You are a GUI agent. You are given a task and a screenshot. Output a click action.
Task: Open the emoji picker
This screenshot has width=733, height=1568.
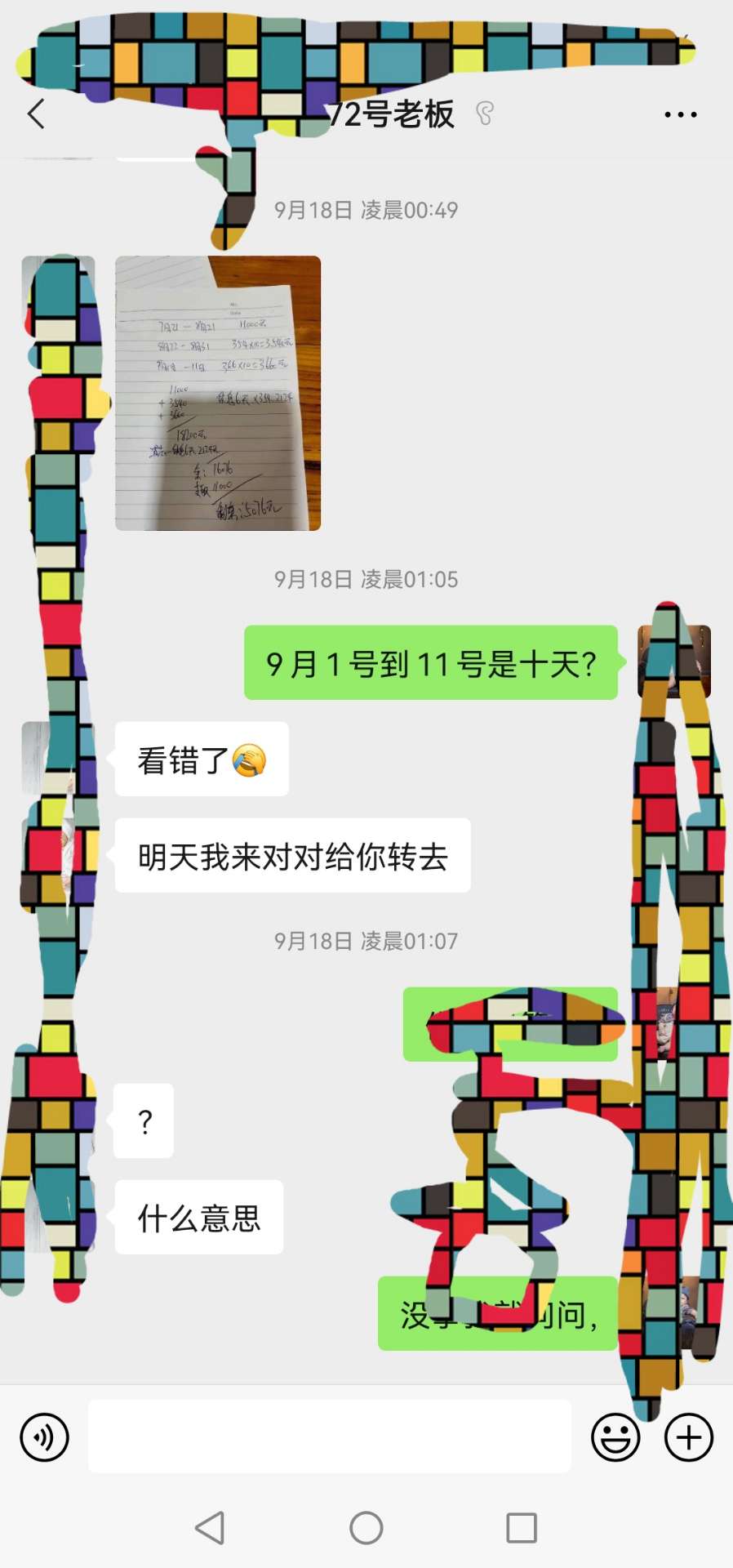615,1437
